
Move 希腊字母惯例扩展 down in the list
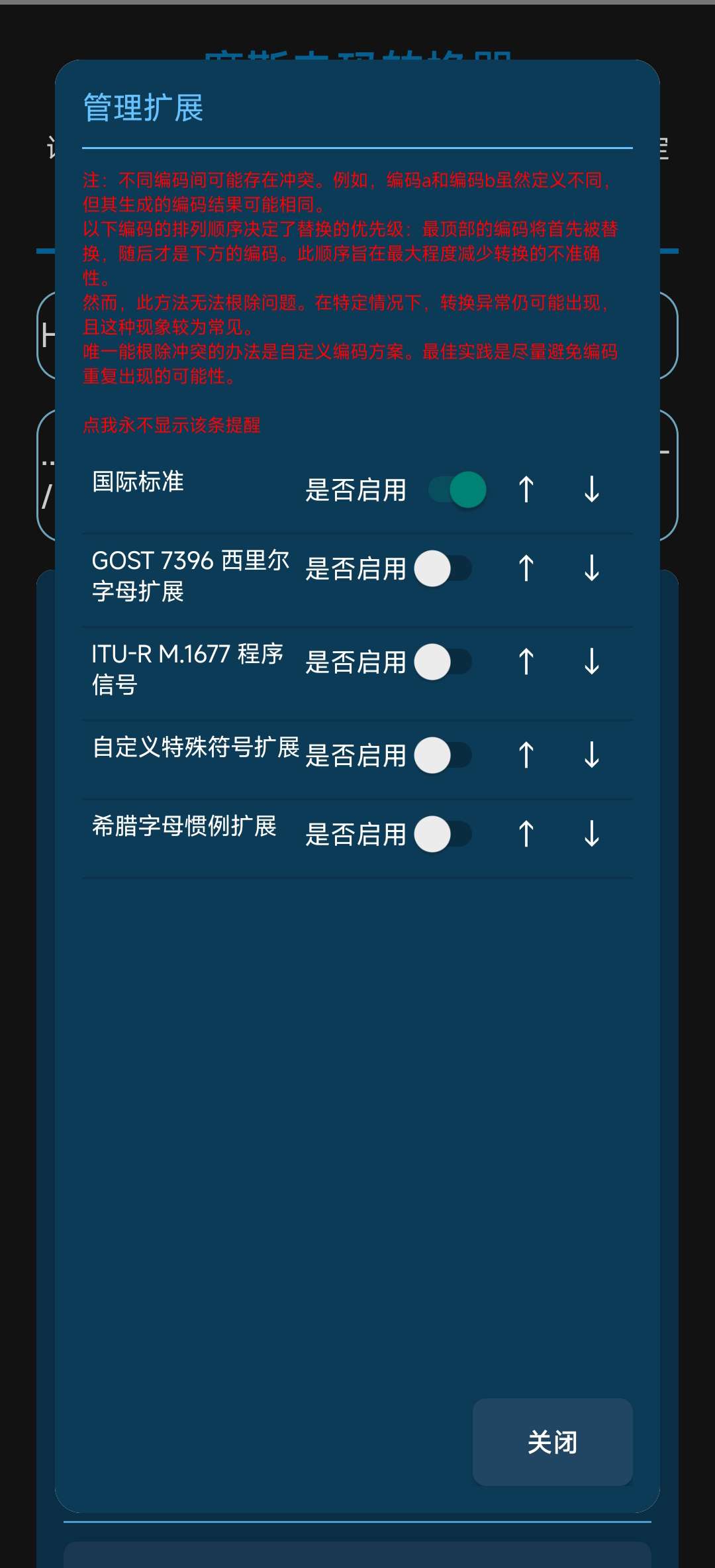[592, 834]
